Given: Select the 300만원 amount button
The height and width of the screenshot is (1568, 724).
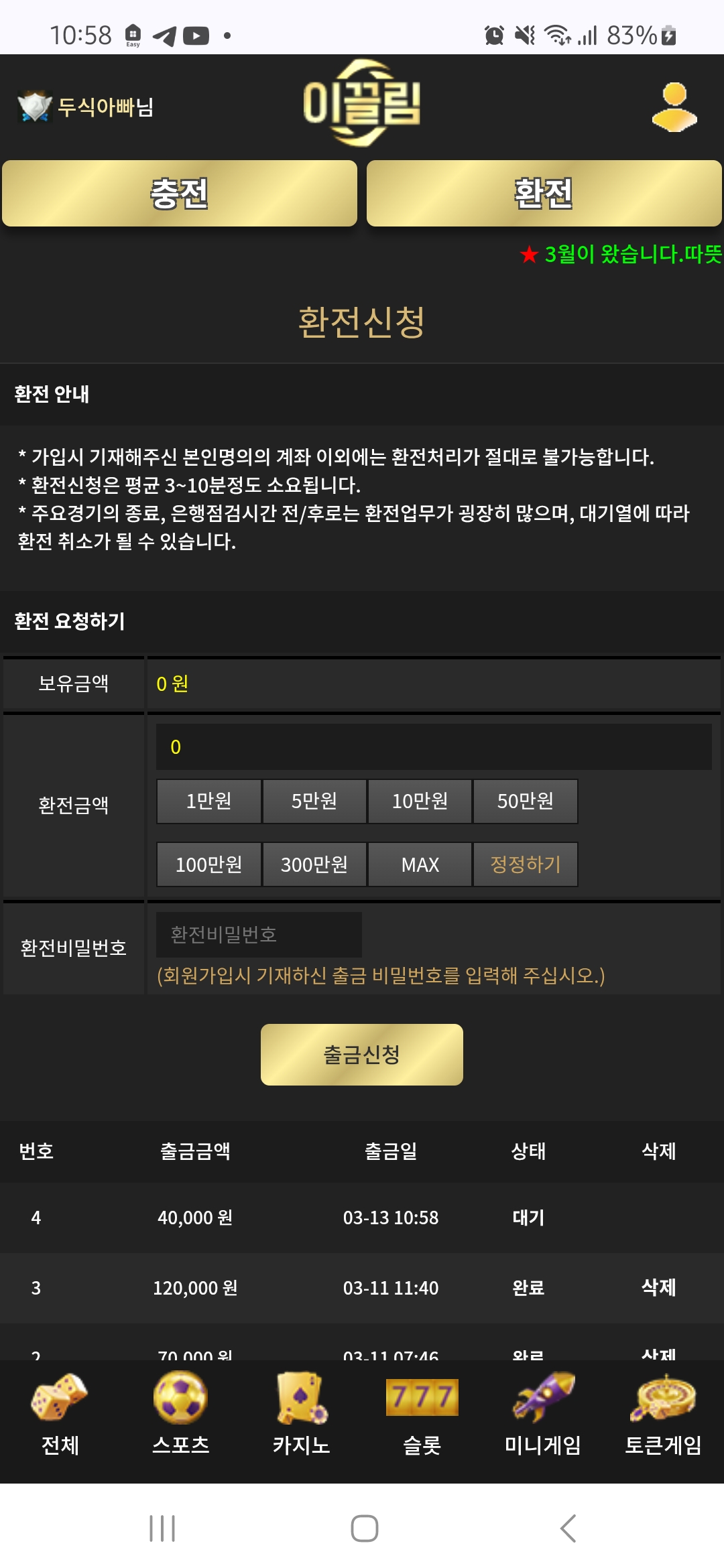Looking at the screenshot, I should click(x=314, y=864).
